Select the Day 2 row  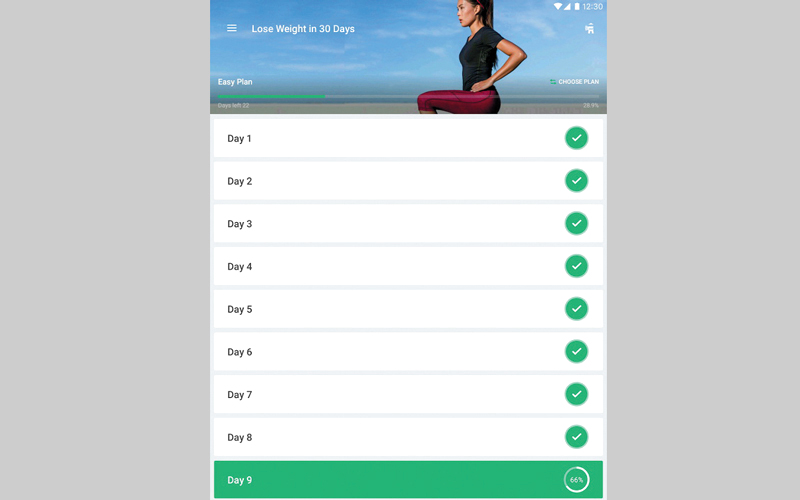(x=408, y=181)
